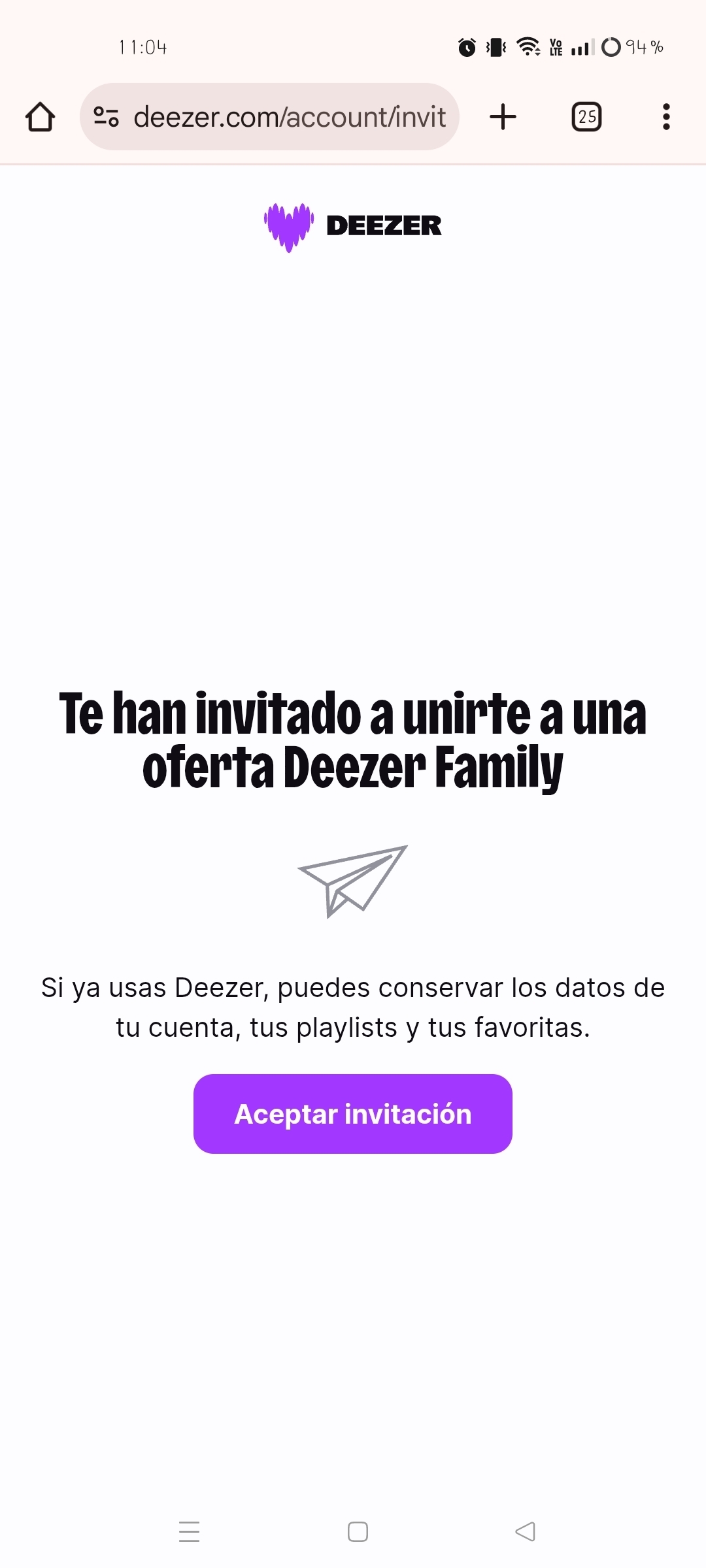Tap Aceptar invitación button
This screenshot has width=706, height=1568.
coord(352,1114)
